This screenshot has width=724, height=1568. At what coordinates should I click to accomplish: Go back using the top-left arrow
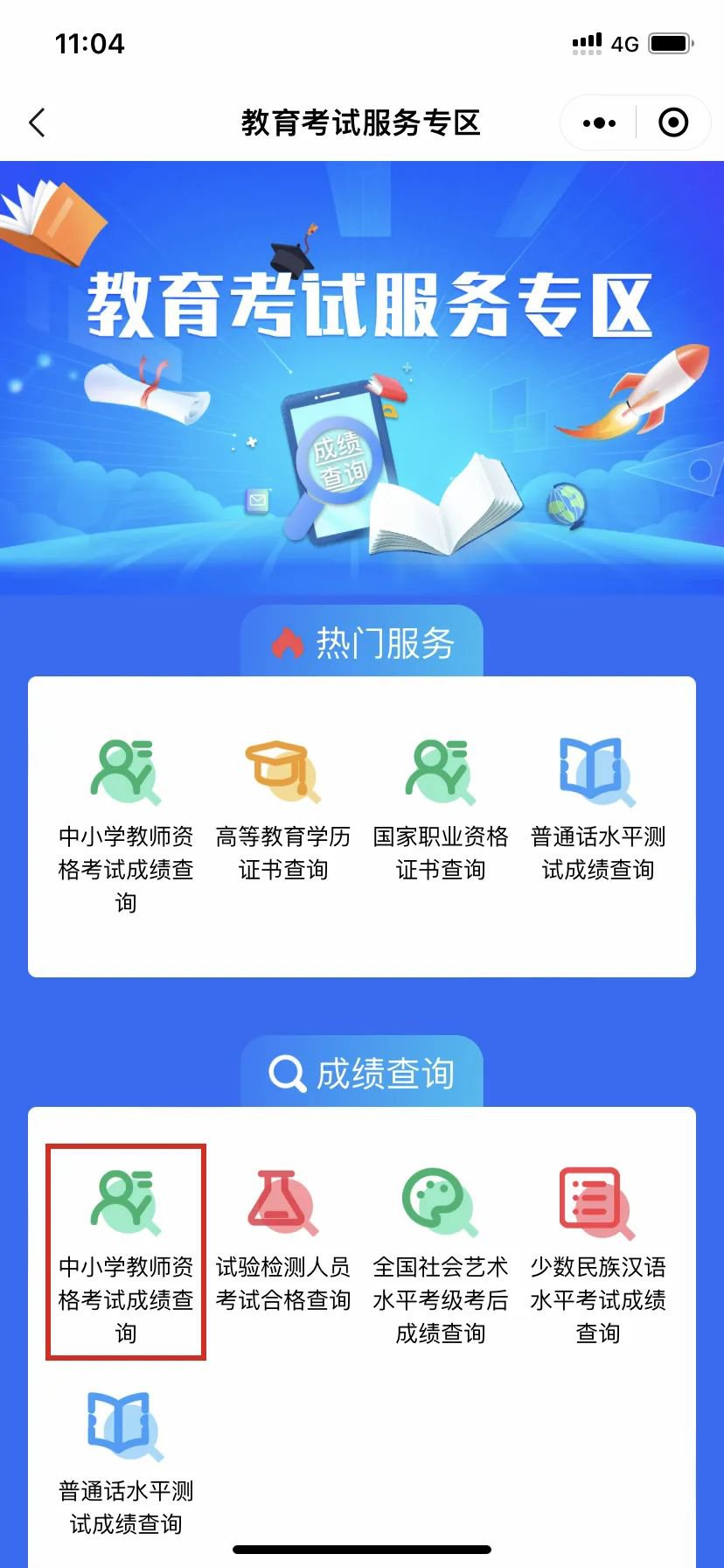click(37, 123)
